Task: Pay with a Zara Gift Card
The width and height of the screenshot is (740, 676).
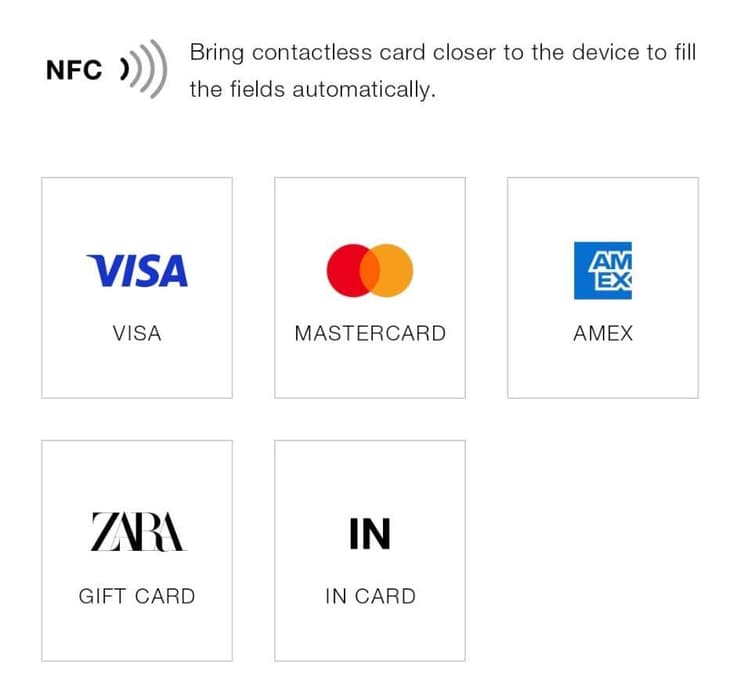Action: pos(137,551)
